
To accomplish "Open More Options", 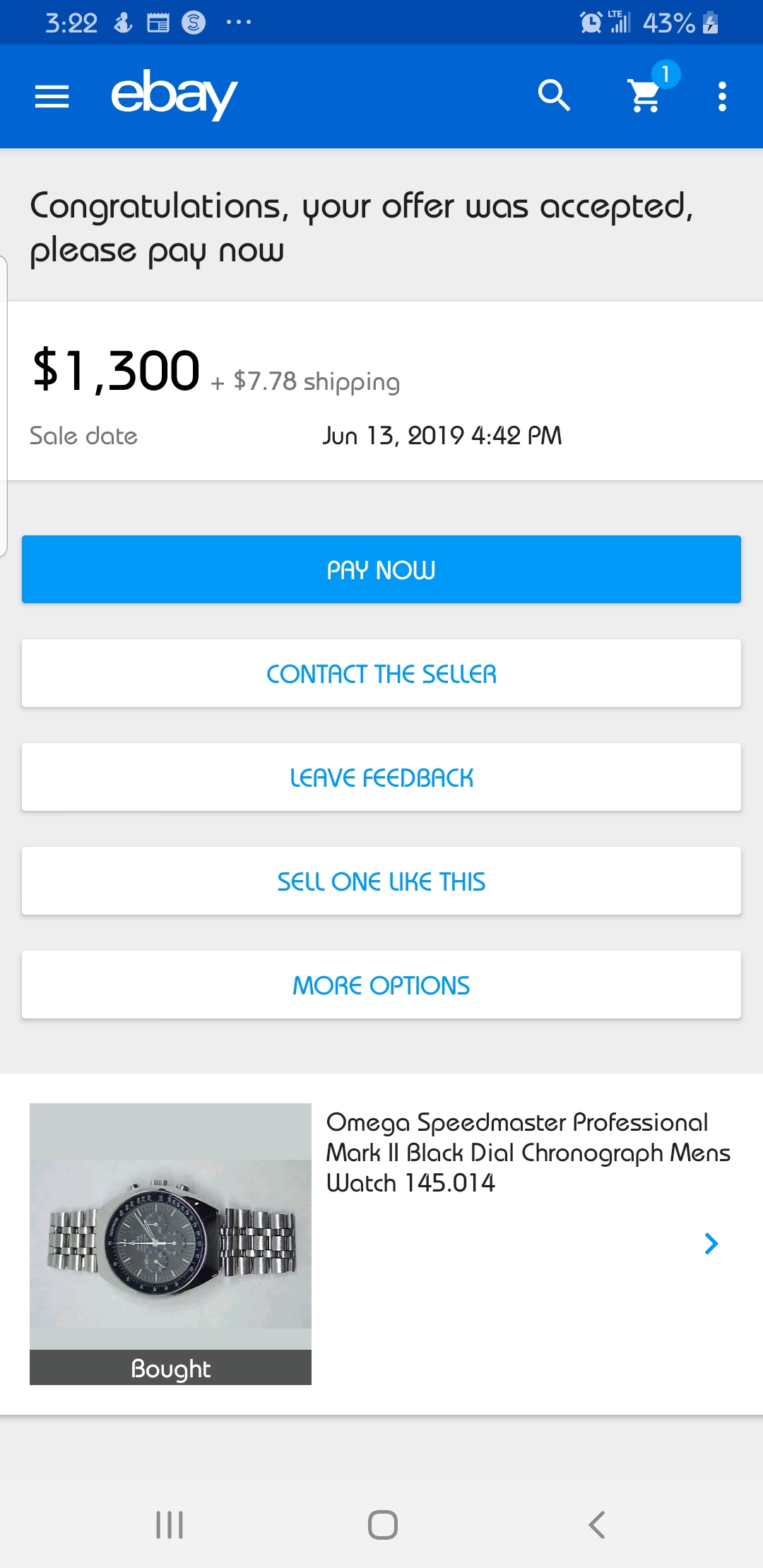I will point(381,985).
